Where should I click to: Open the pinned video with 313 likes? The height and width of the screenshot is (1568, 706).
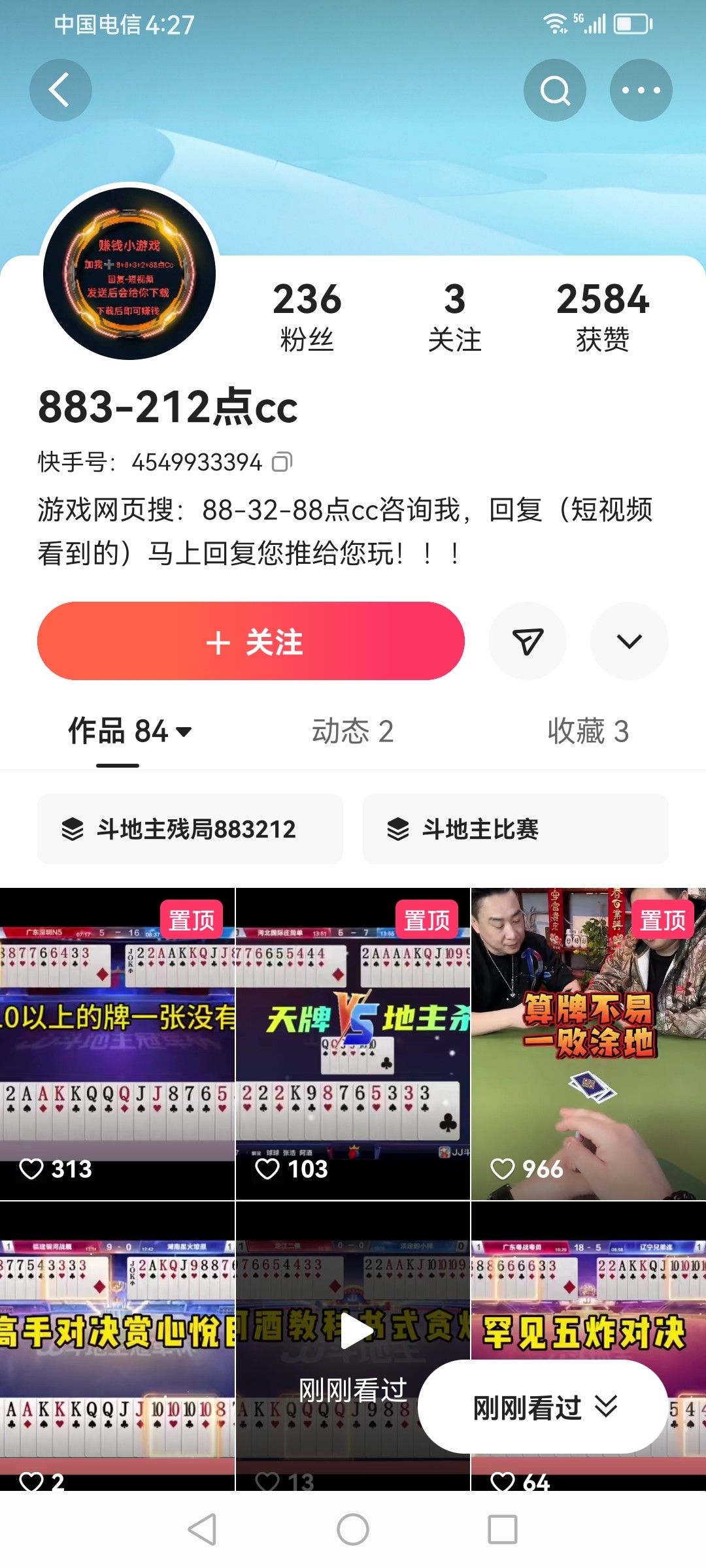coord(117,1043)
